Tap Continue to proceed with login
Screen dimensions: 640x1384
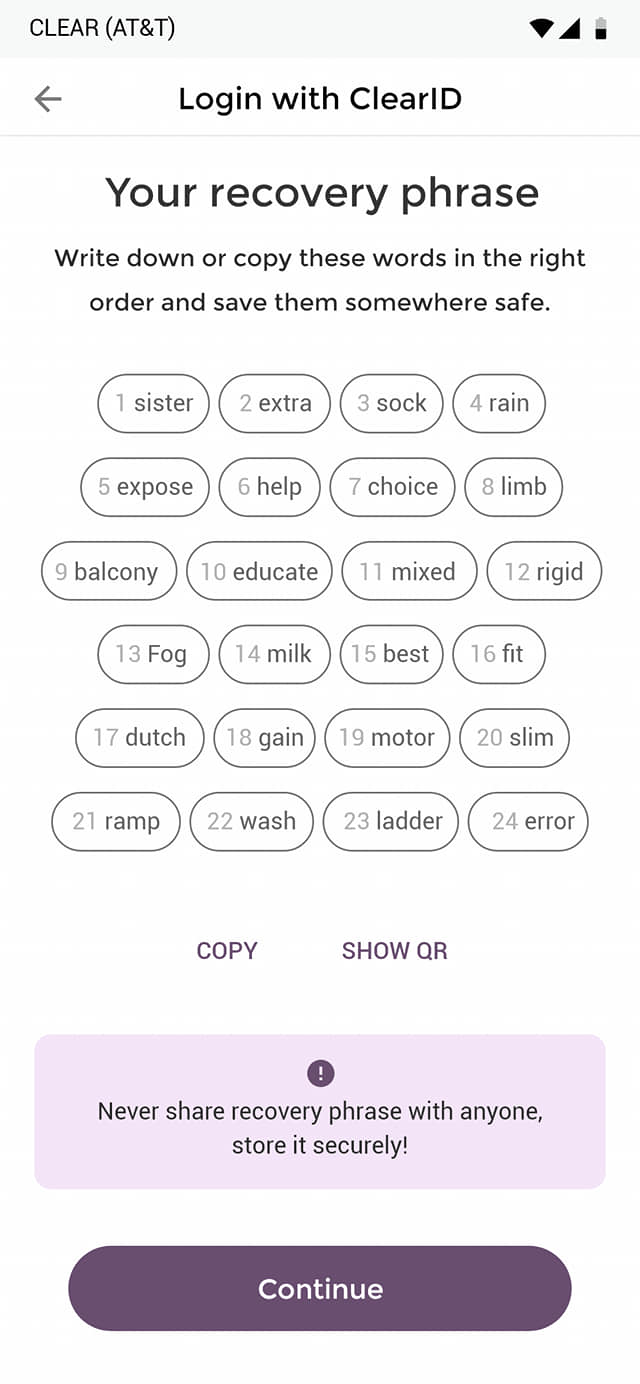(320, 1288)
